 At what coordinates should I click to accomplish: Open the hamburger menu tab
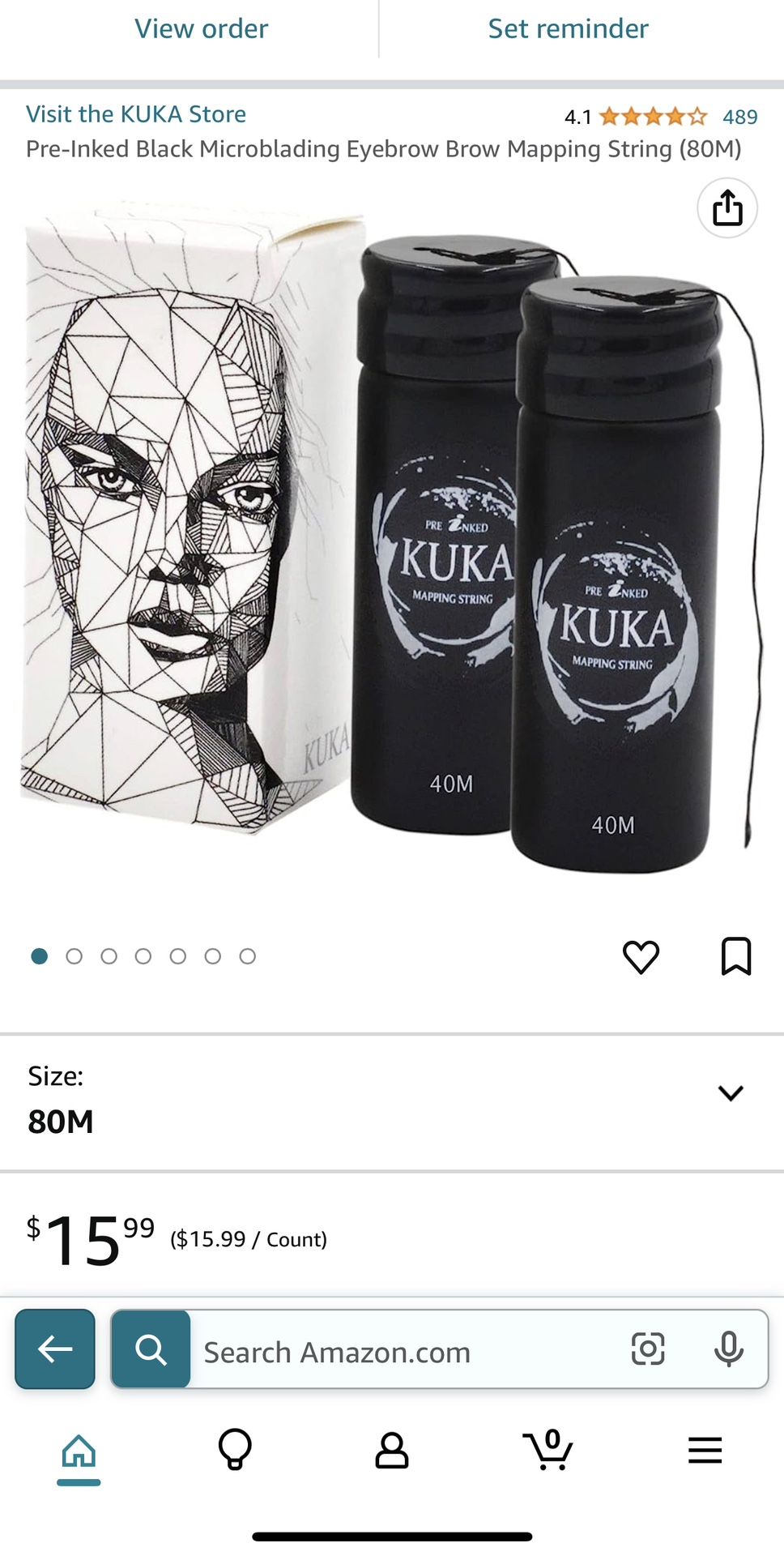(705, 1450)
